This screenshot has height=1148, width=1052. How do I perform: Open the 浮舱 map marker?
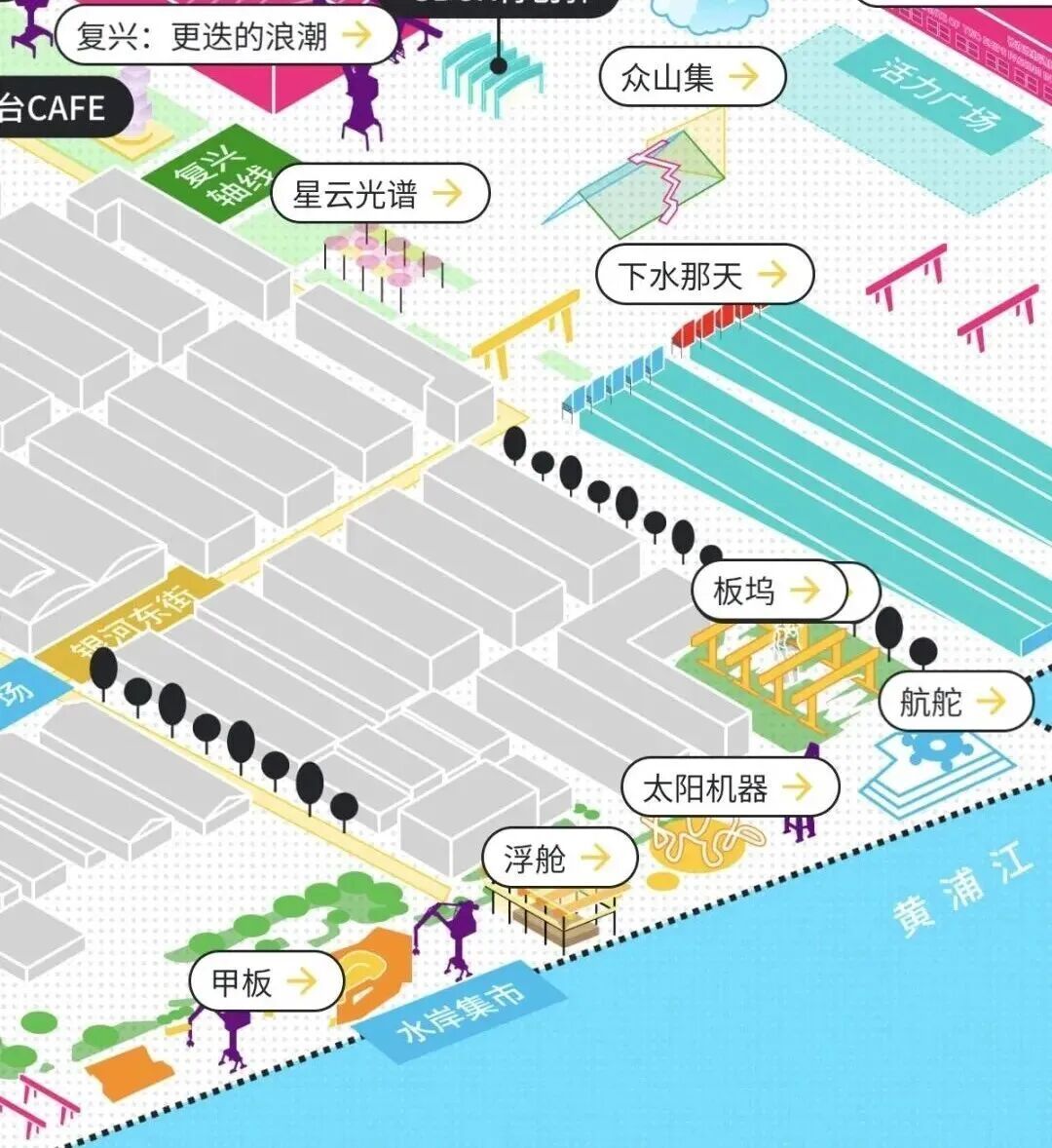coord(558,859)
